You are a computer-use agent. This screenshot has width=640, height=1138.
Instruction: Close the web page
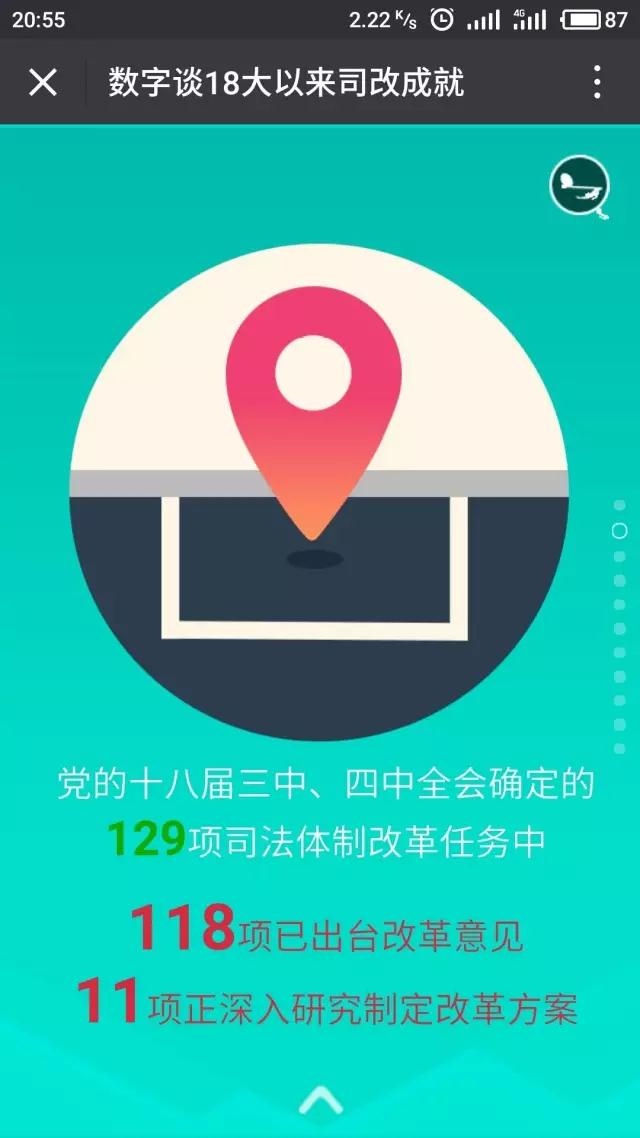coord(42,82)
